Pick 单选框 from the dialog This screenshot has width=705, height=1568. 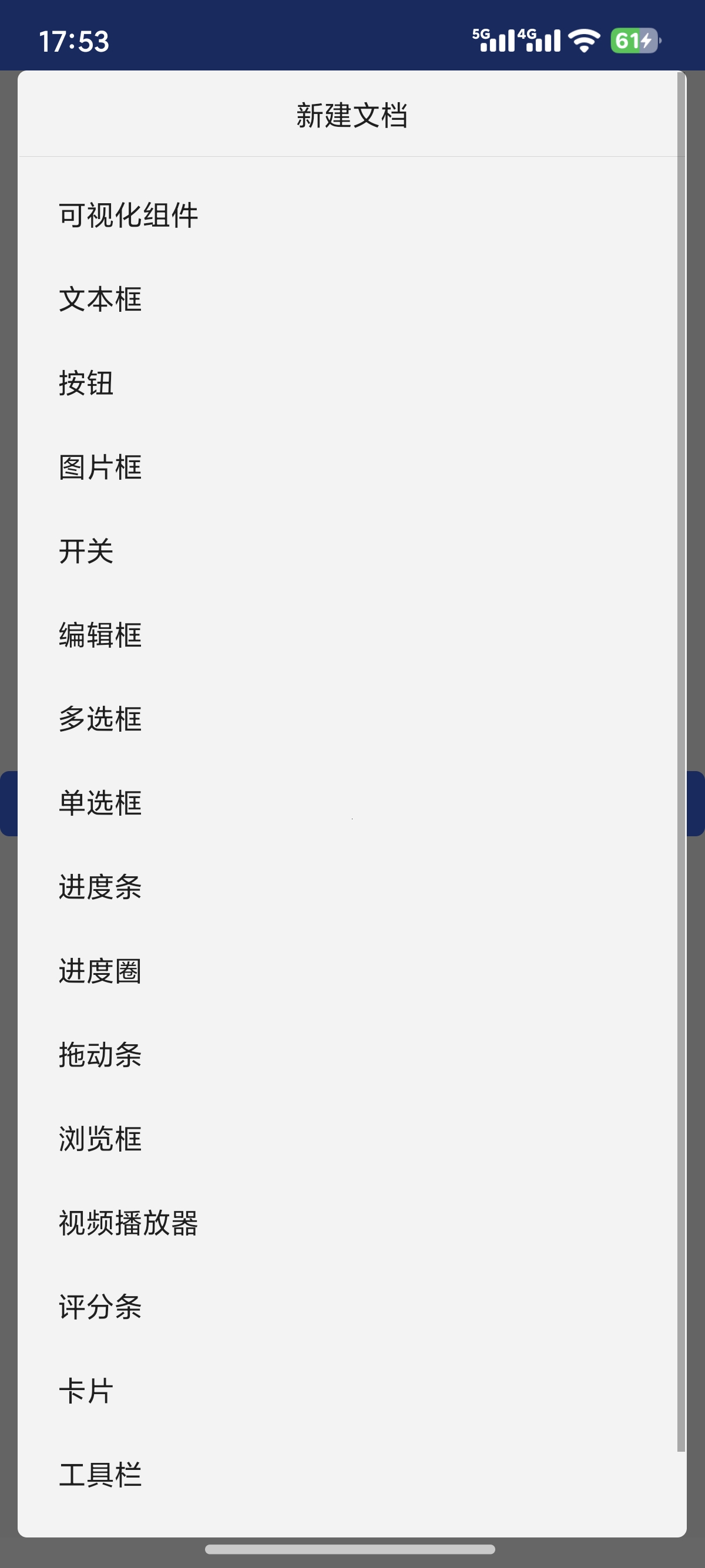pyautogui.click(x=100, y=803)
